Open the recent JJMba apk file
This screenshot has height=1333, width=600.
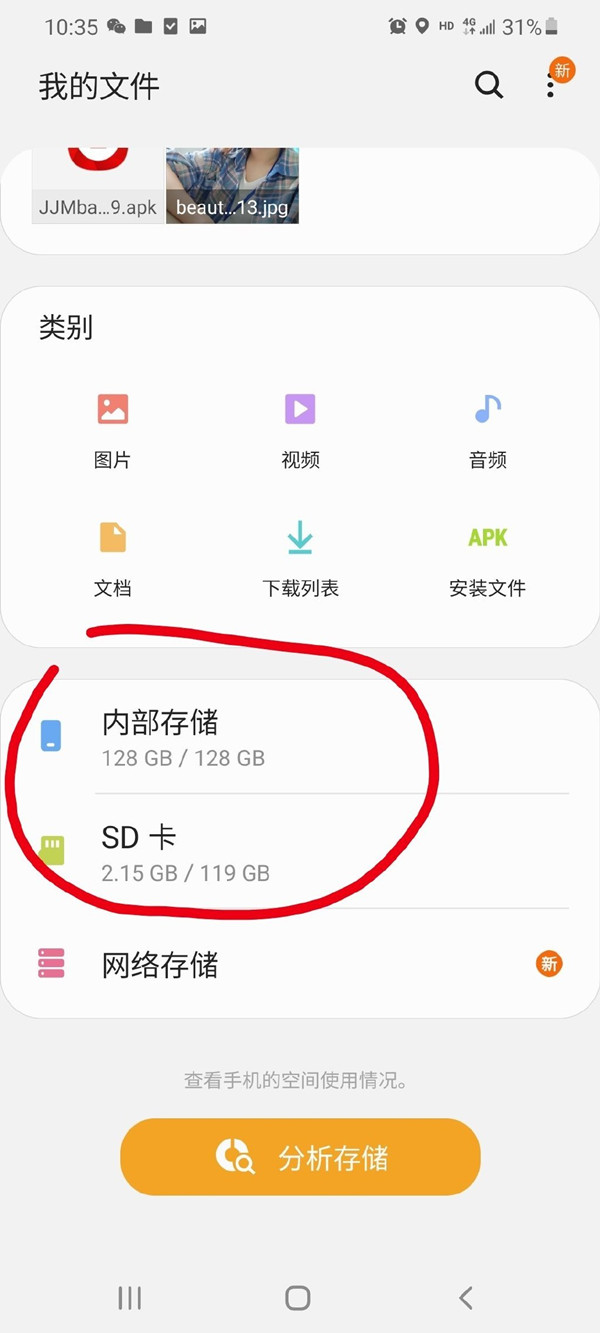pyautogui.click(x=97, y=187)
